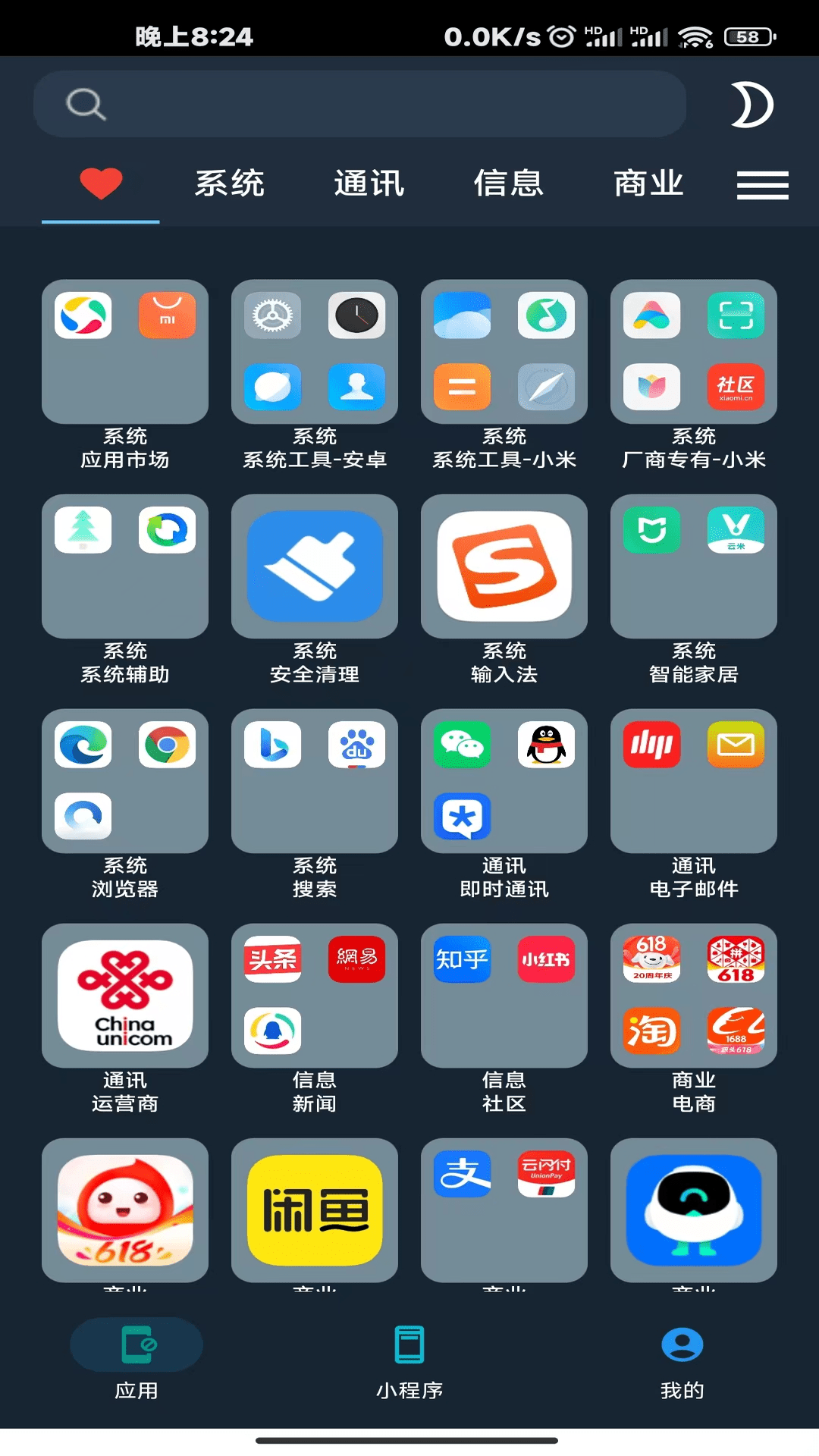Open the 电商 folder
The width and height of the screenshot is (819, 1456).
(x=694, y=996)
